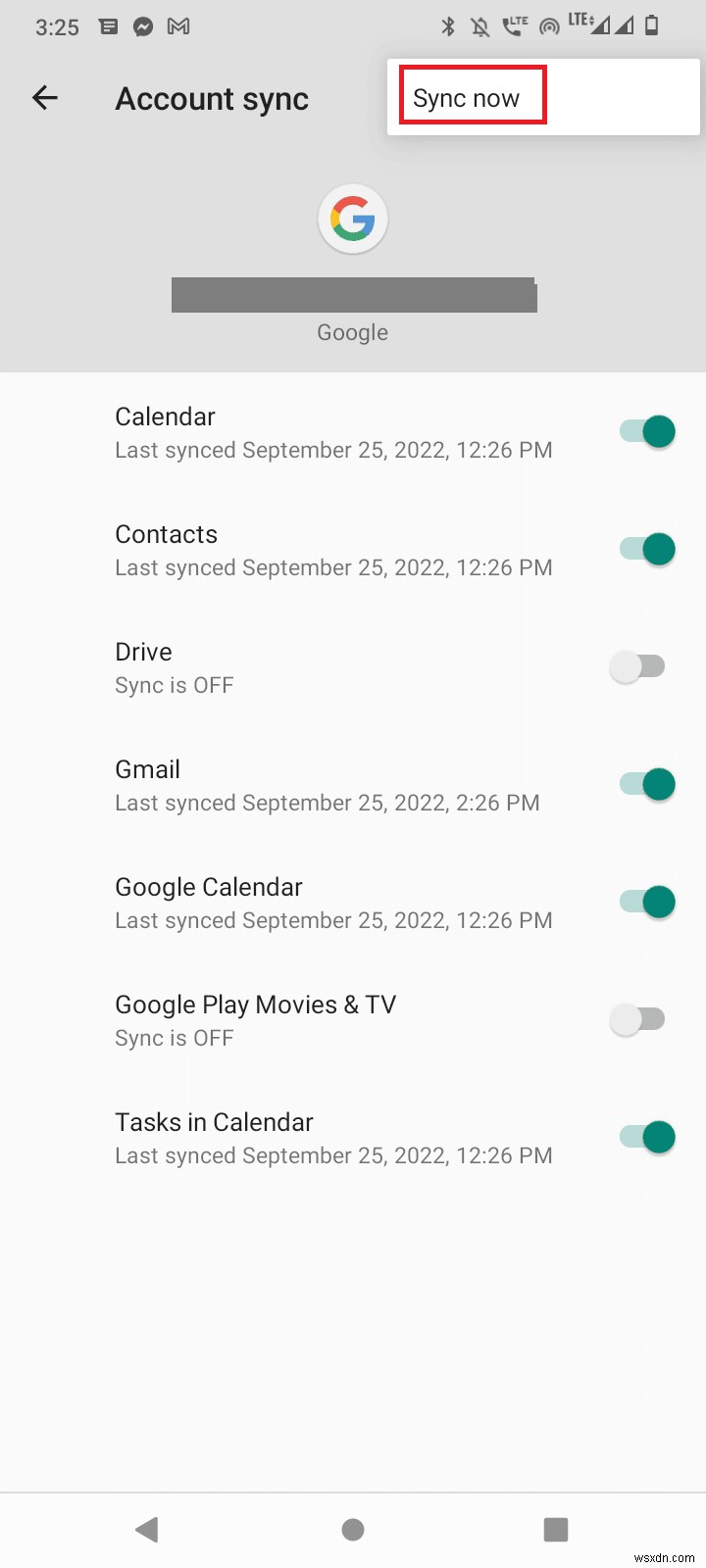Tap the Bluetooth status icon
The image size is (706, 1568).
tap(449, 26)
